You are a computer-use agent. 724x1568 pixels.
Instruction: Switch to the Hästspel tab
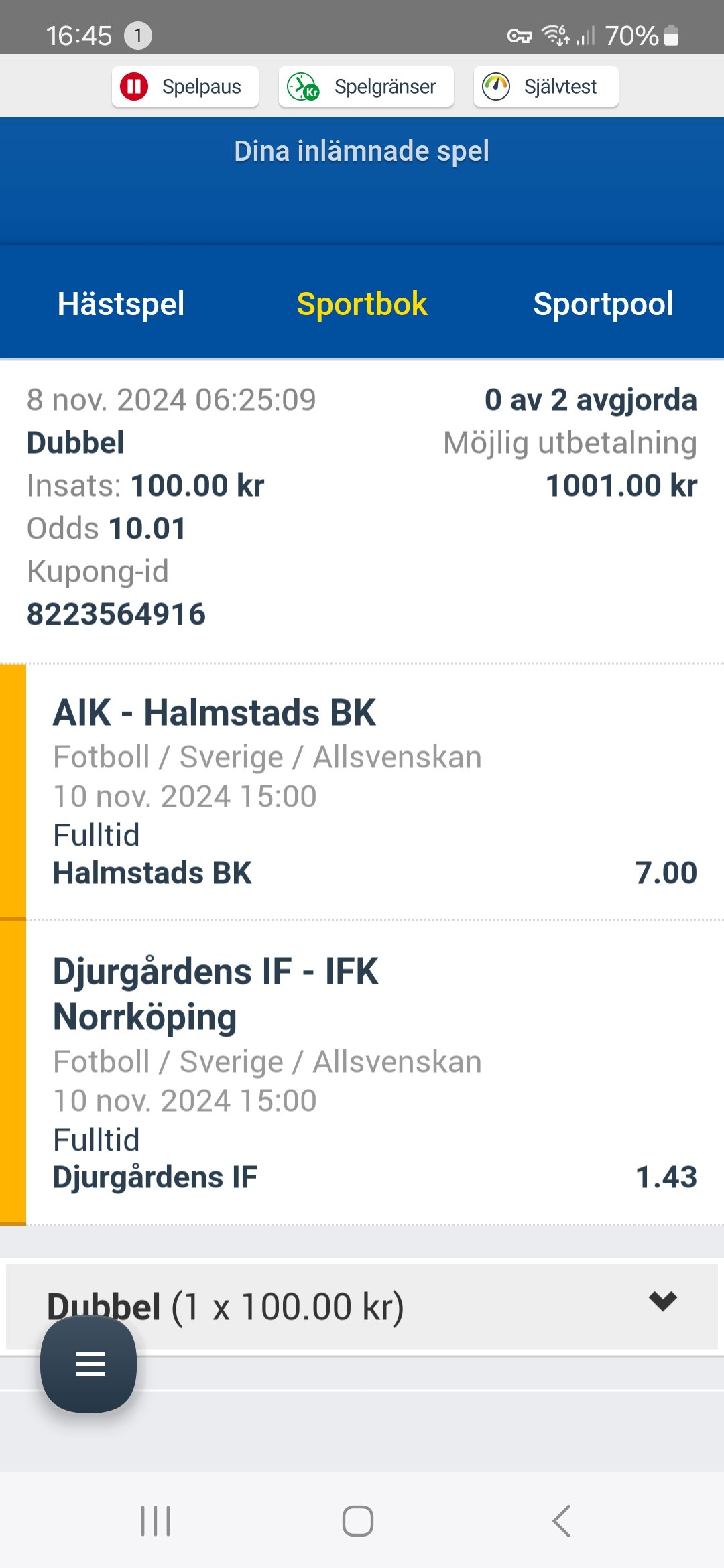coord(121,304)
